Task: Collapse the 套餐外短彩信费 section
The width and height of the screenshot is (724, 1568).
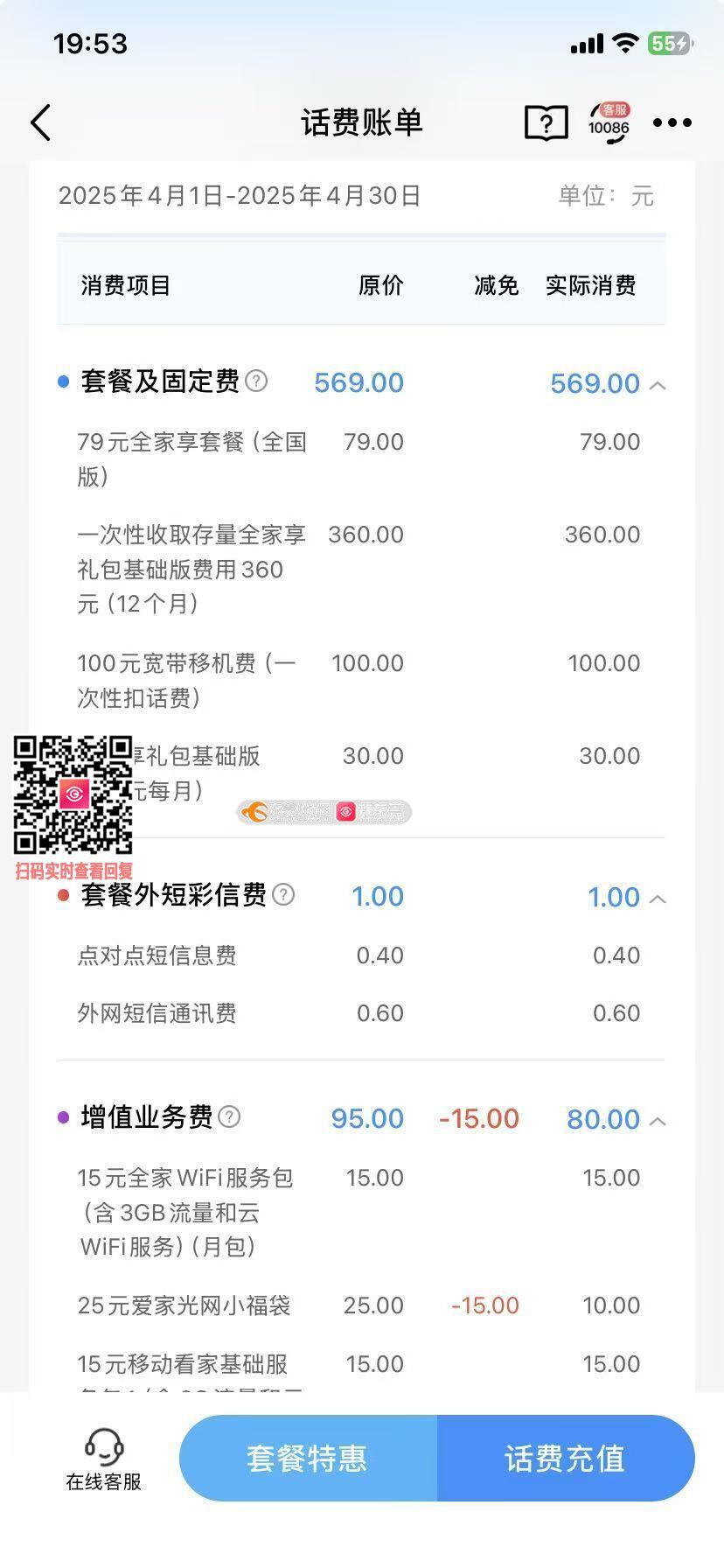Action: point(658,898)
